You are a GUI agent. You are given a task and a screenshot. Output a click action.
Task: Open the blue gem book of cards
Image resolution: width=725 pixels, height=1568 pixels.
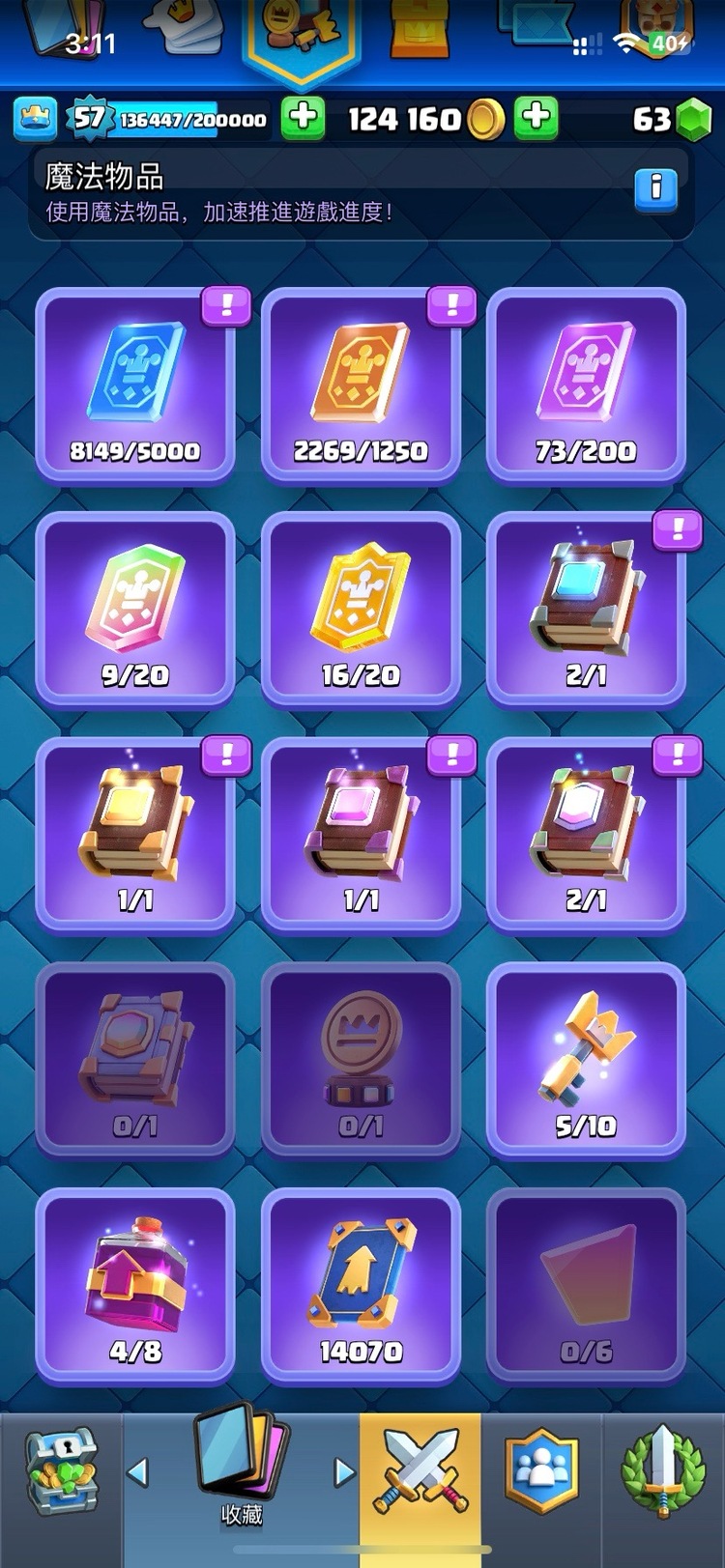click(586, 610)
